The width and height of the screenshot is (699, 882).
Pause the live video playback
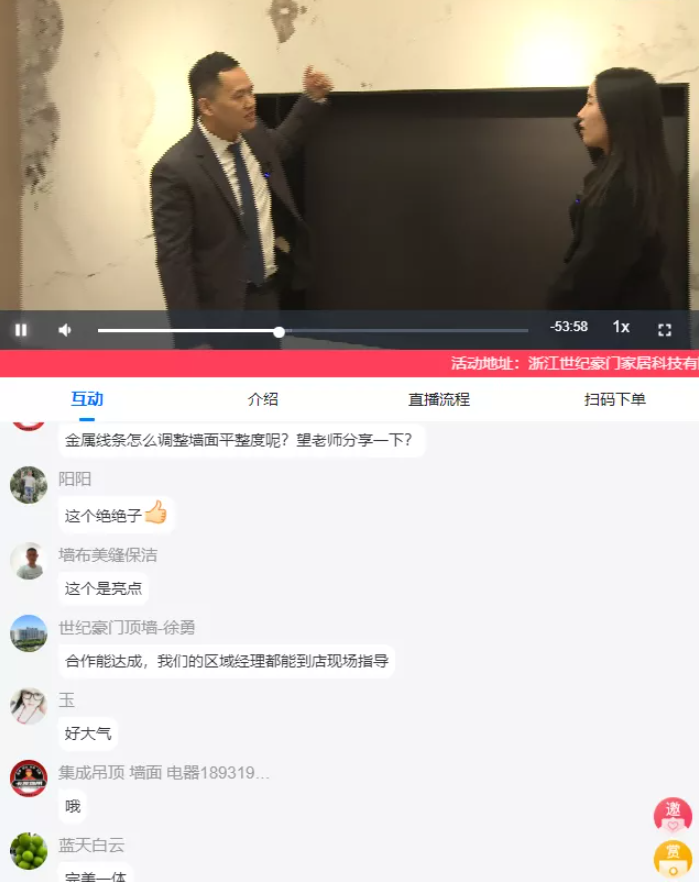click(x=21, y=329)
